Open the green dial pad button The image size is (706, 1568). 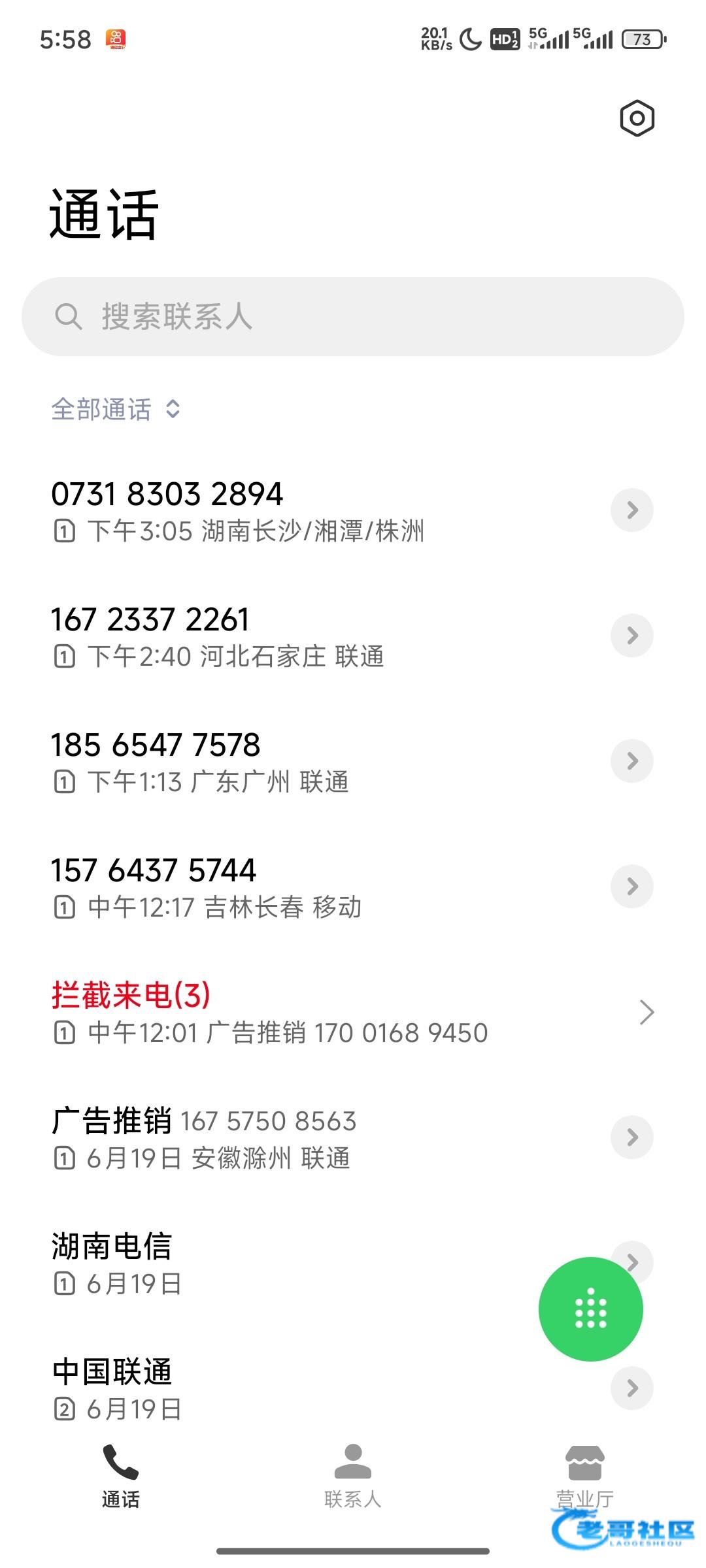coord(591,1309)
